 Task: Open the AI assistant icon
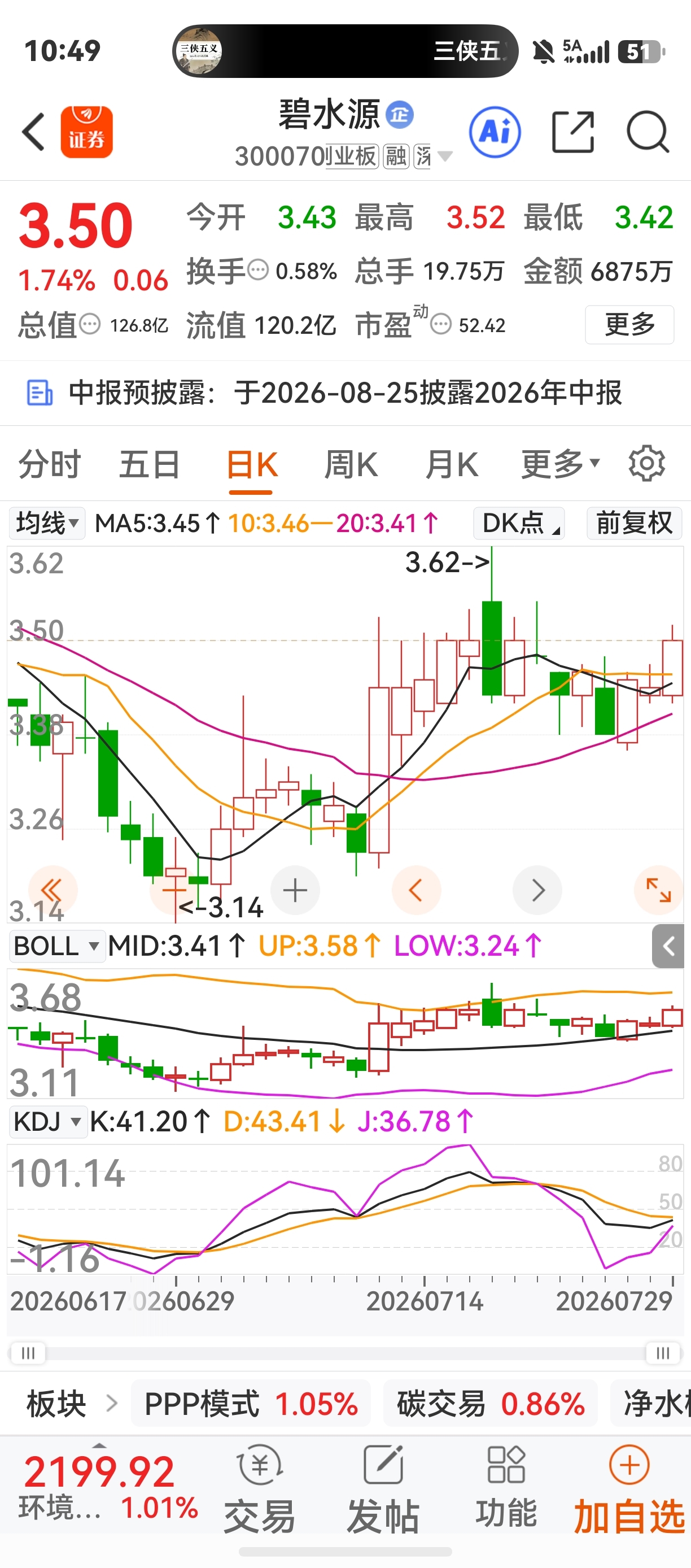495,132
